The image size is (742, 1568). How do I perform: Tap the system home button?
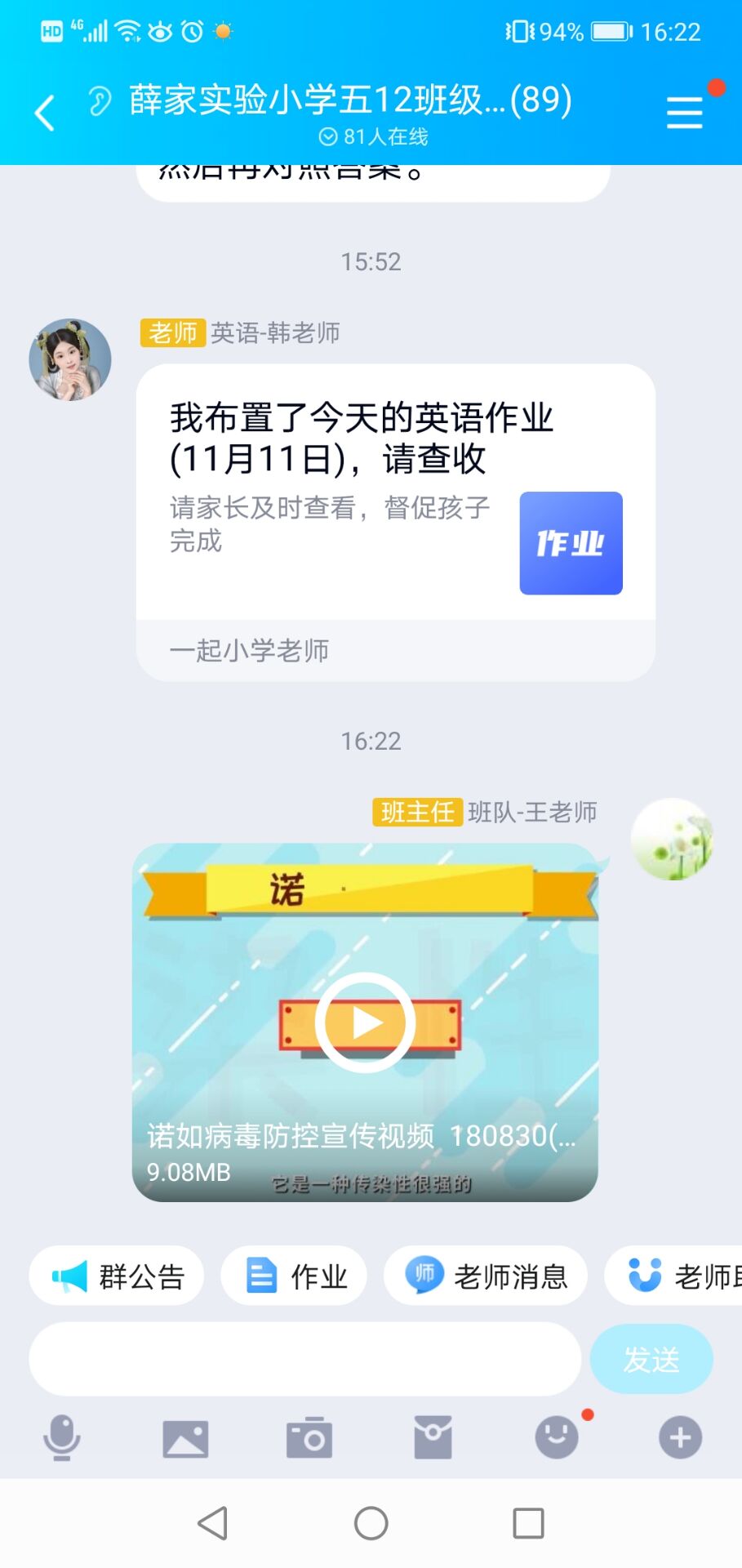tap(371, 1523)
